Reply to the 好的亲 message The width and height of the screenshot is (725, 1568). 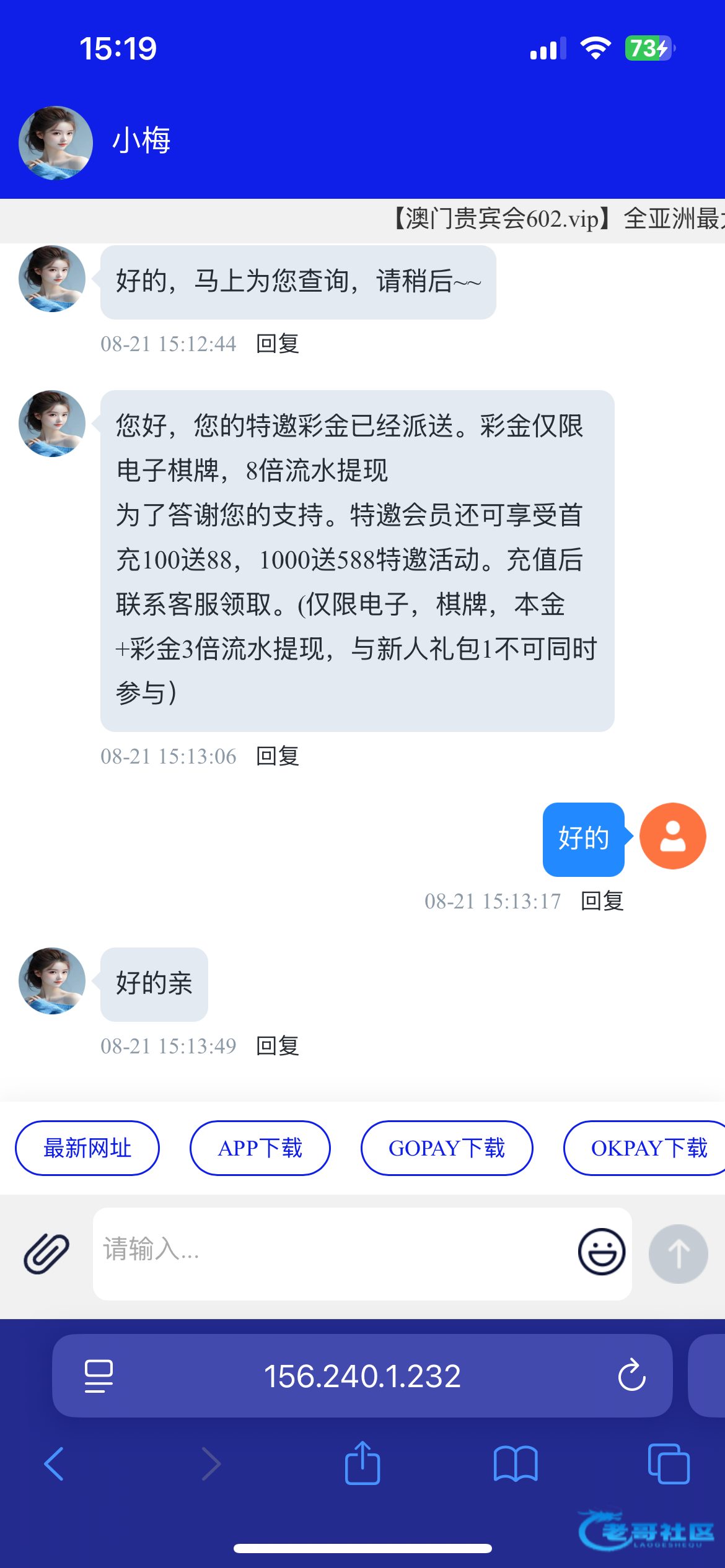[x=278, y=1046]
